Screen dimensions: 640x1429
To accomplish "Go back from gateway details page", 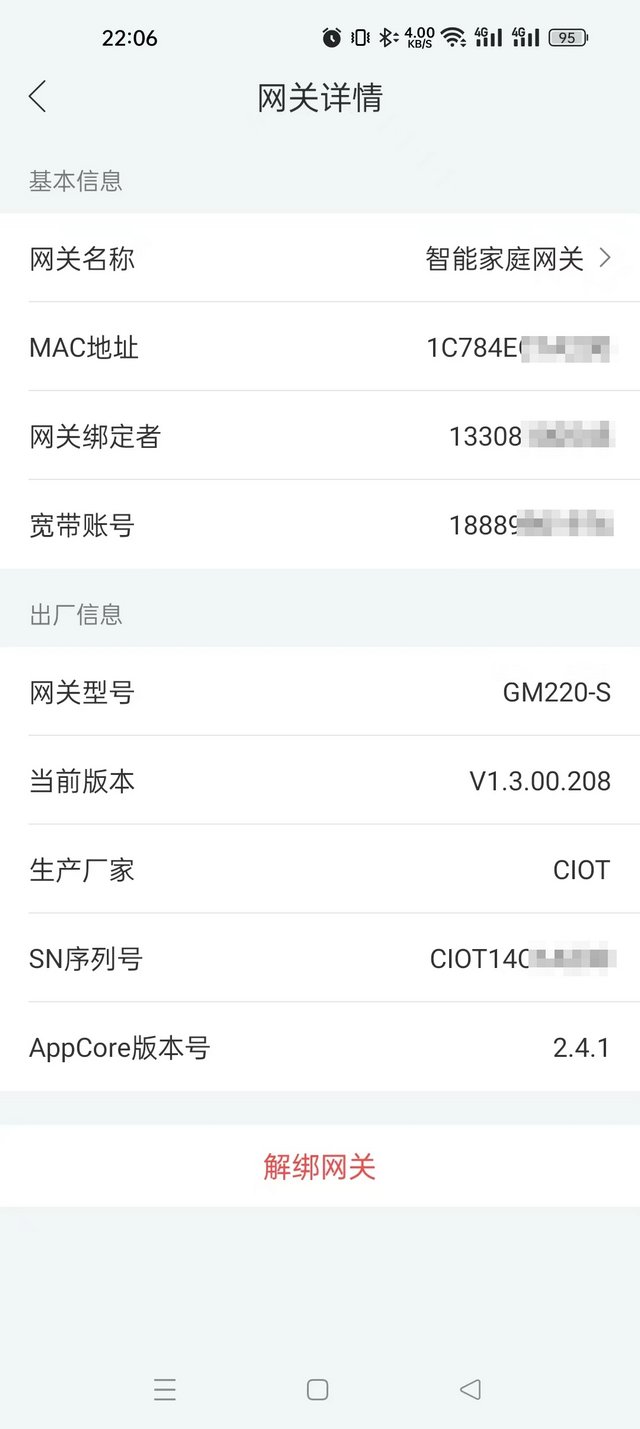I will [x=38, y=97].
